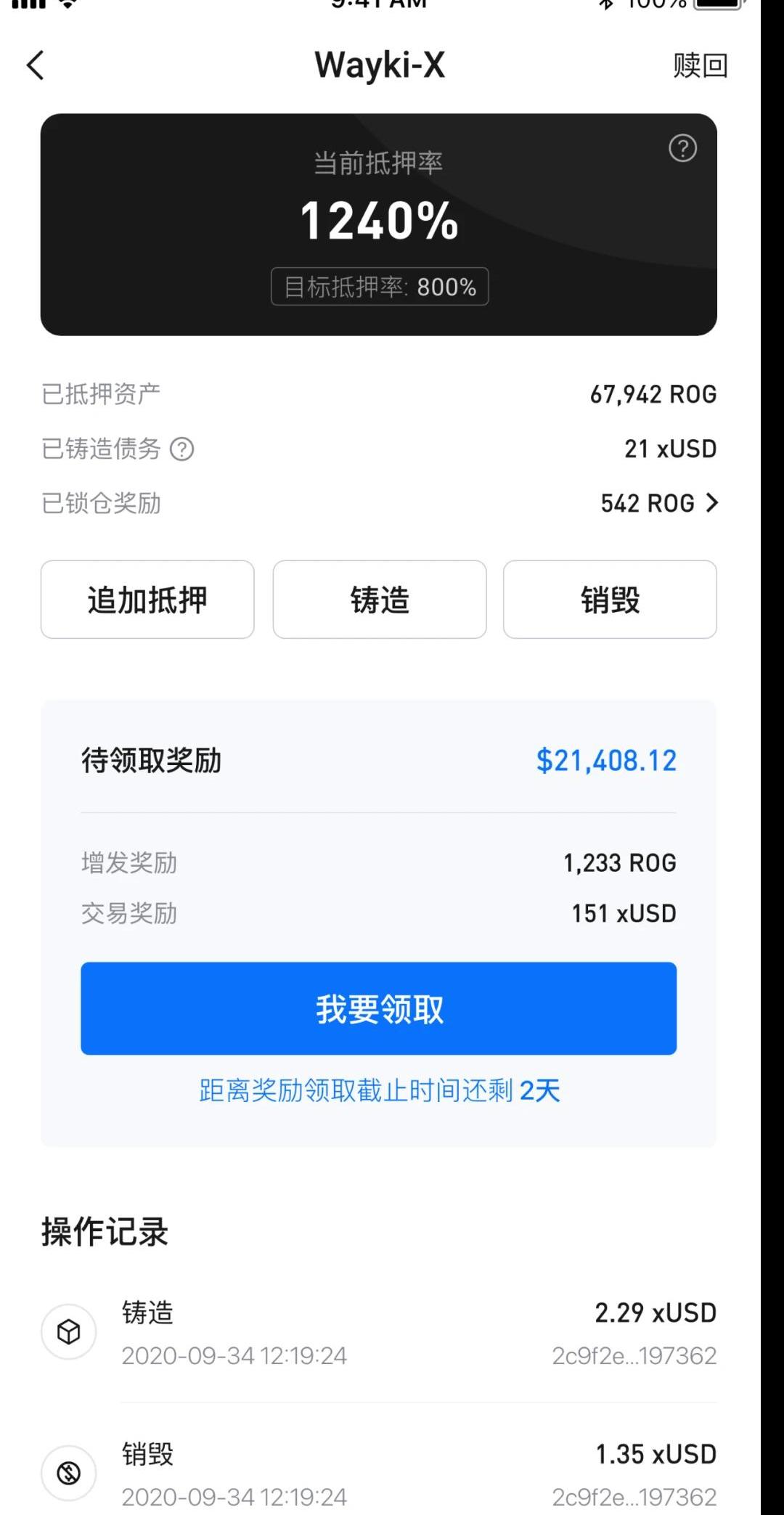Tap the 追加抵押 button
The height and width of the screenshot is (1515, 784).
point(147,600)
